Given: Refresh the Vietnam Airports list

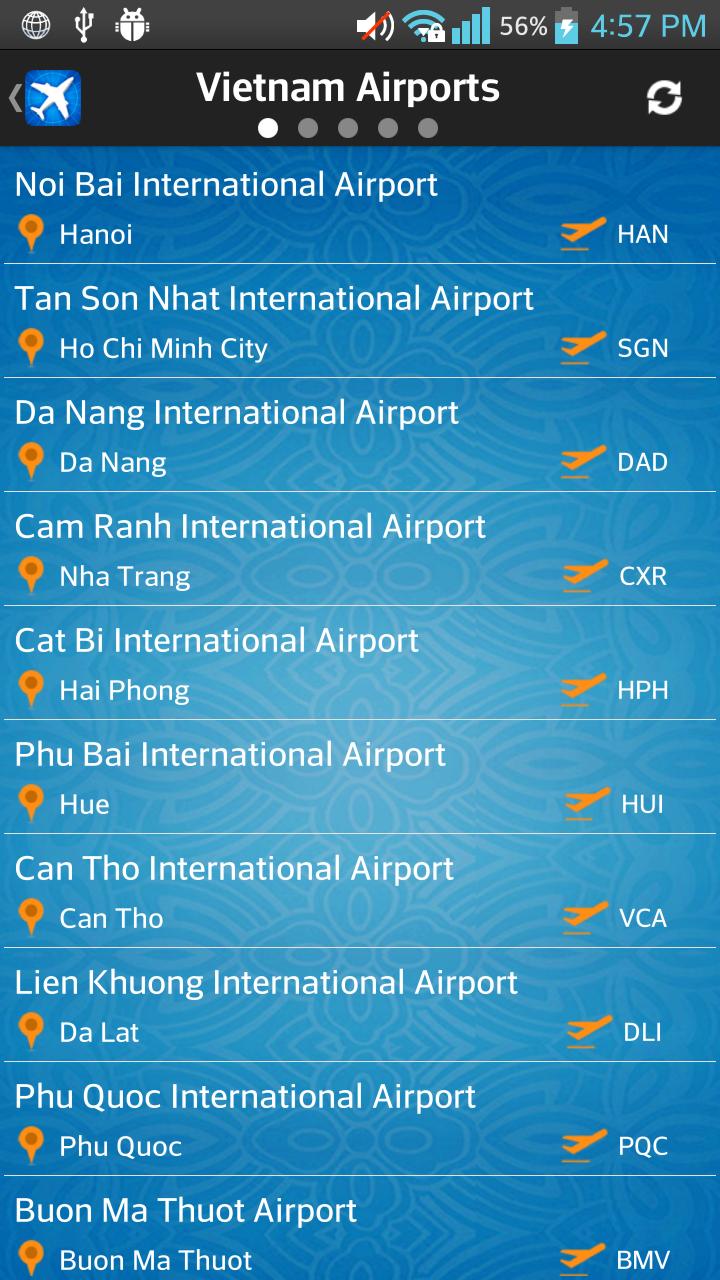Looking at the screenshot, I should pyautogui.click(x=663, y=97).
